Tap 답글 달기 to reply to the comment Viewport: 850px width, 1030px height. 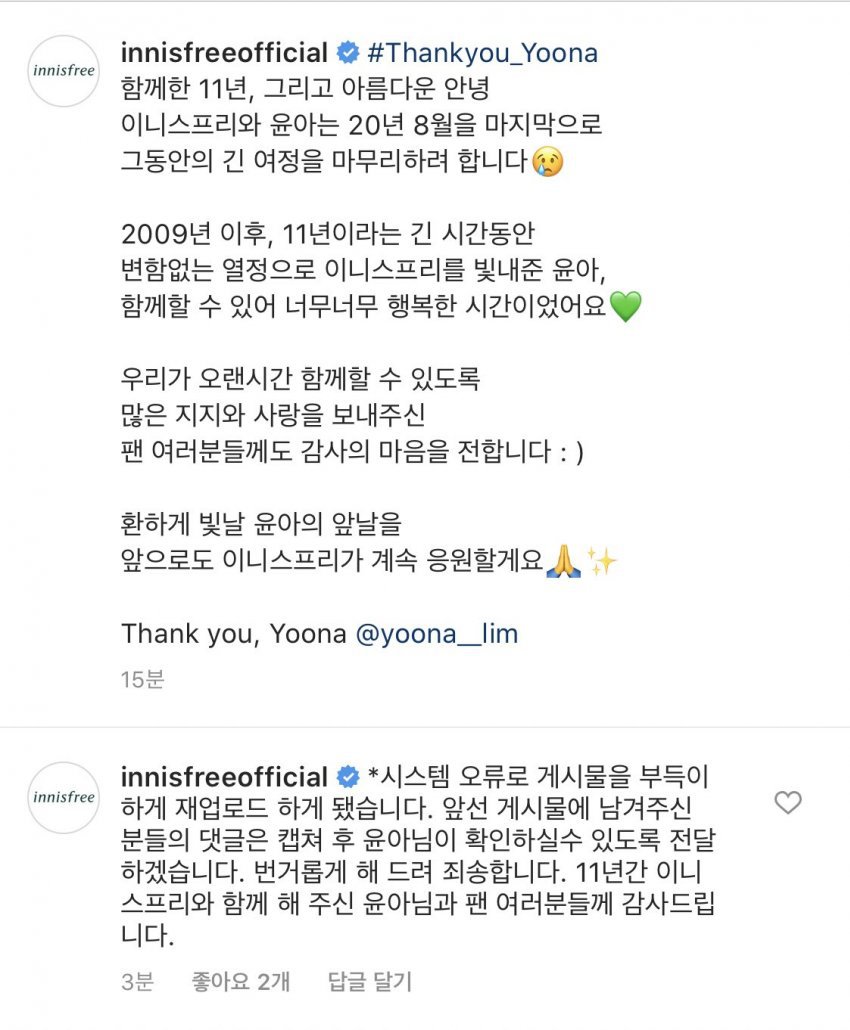pyautogui.click(x=369, y=983)
